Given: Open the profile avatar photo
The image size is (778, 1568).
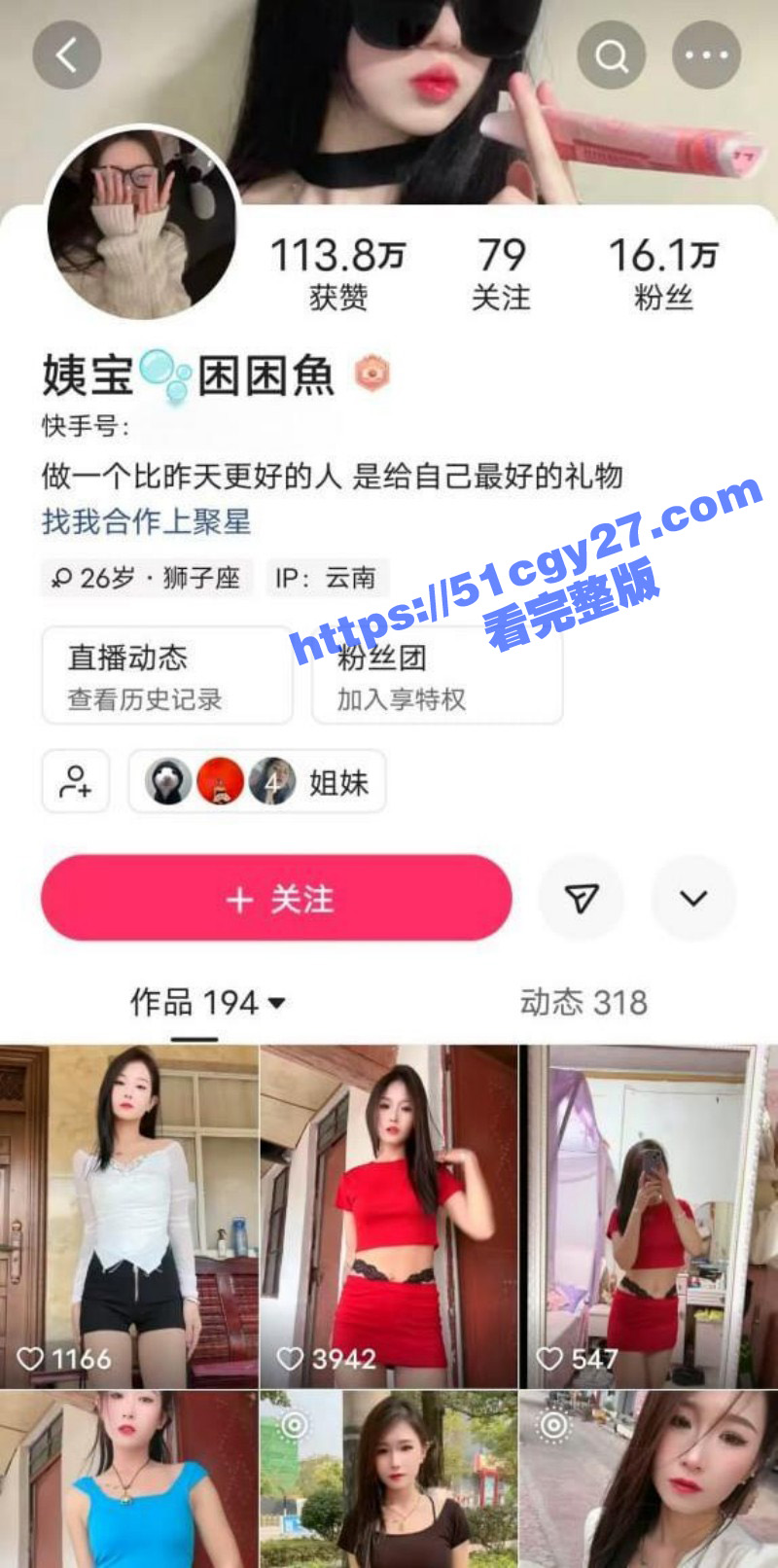Looking at the screenshot, I should click(x=142, y=223).
